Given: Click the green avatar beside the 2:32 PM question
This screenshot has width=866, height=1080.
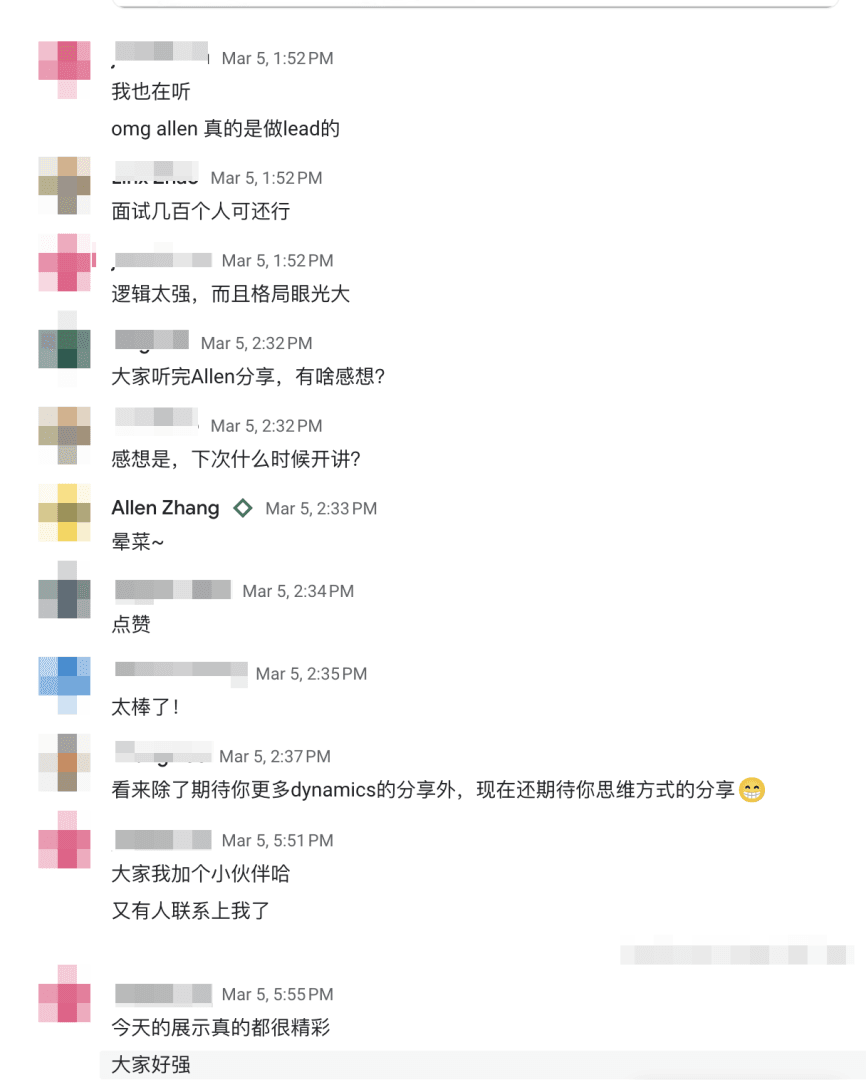Looking at the screenshot, I should click(64, 348).
